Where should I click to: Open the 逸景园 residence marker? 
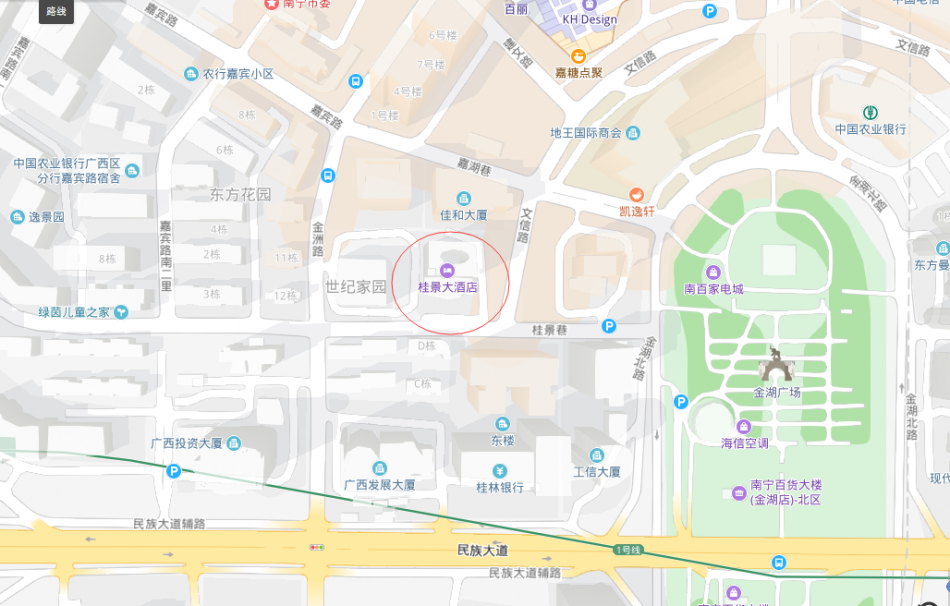17,217
